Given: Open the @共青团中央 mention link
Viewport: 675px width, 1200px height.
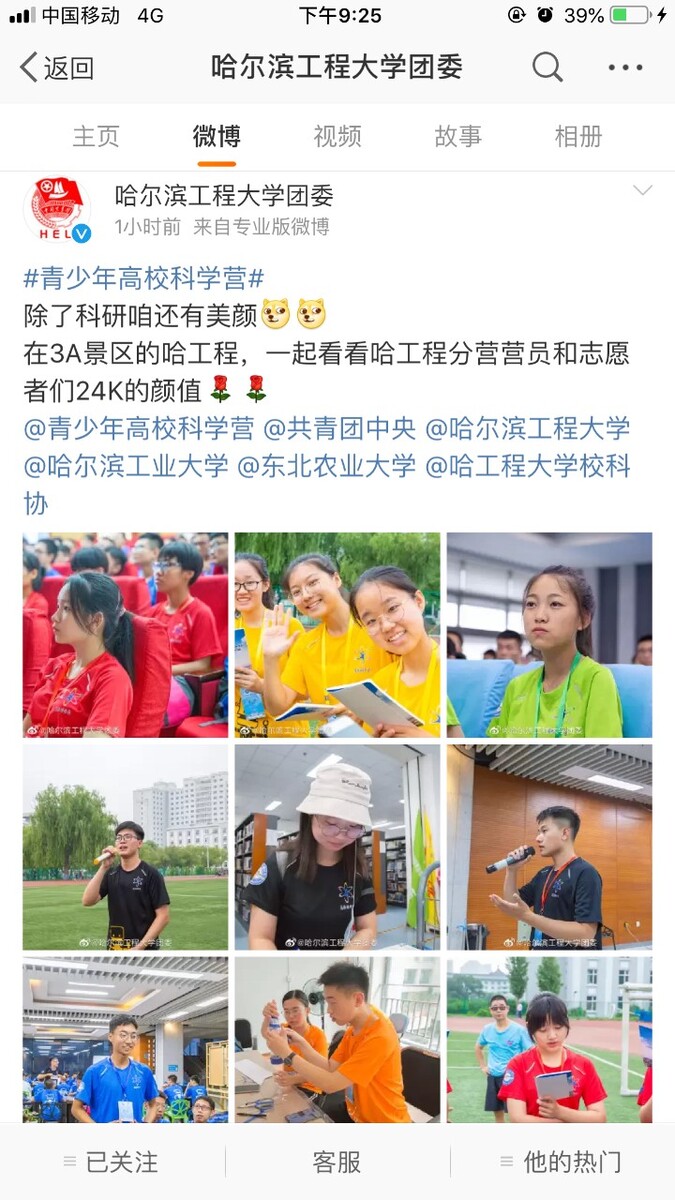Looking at the screenshot, I should [339, 429].
